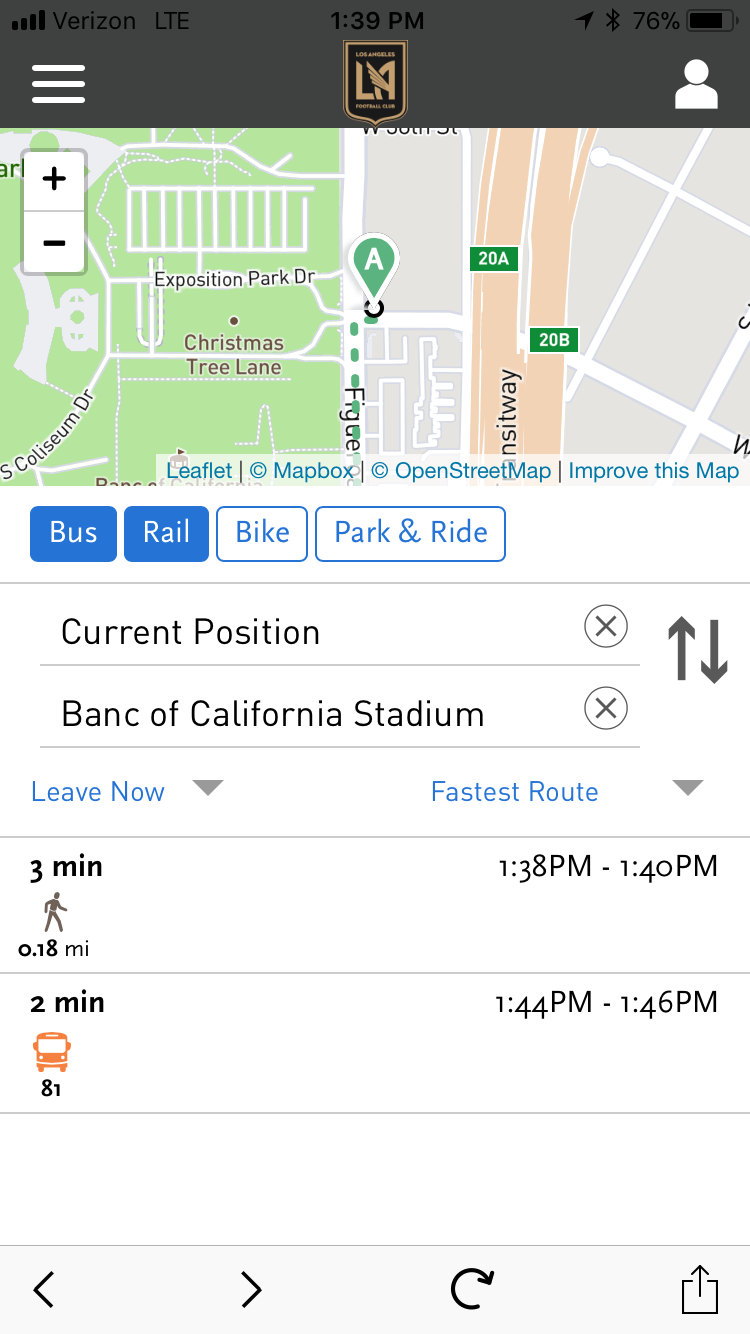Select the Bike option
750x1334 pixels.
[262, 533]
